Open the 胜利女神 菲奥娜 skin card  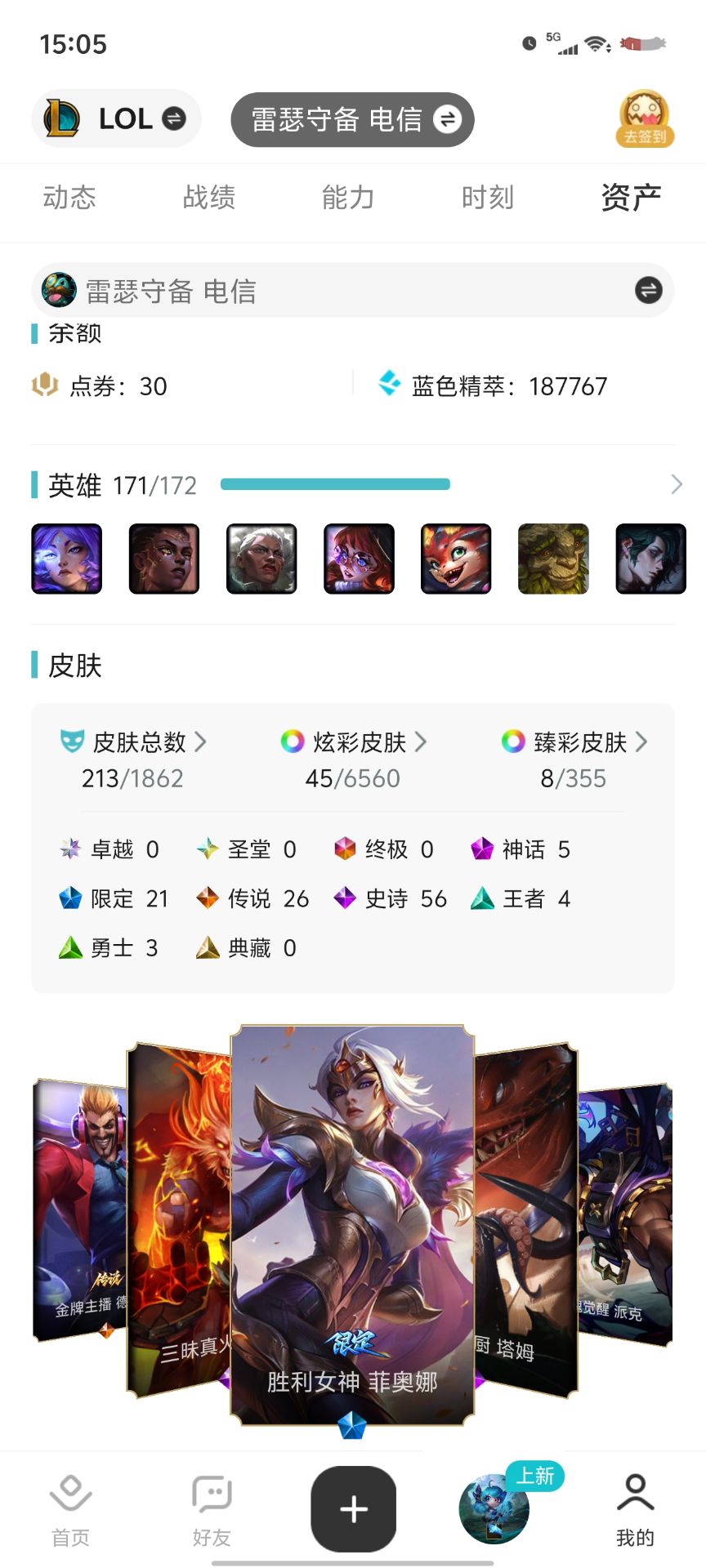352,1225
